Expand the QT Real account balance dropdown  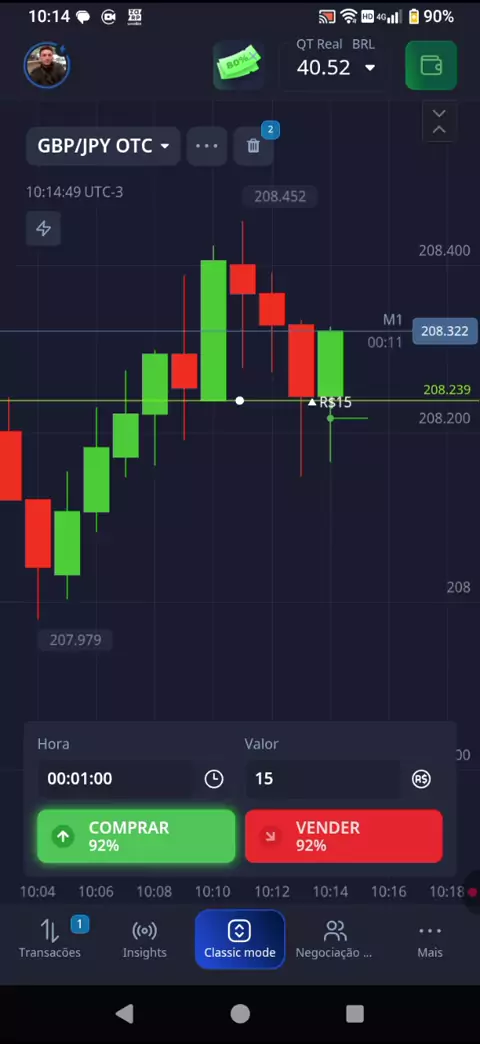(335, 65)
